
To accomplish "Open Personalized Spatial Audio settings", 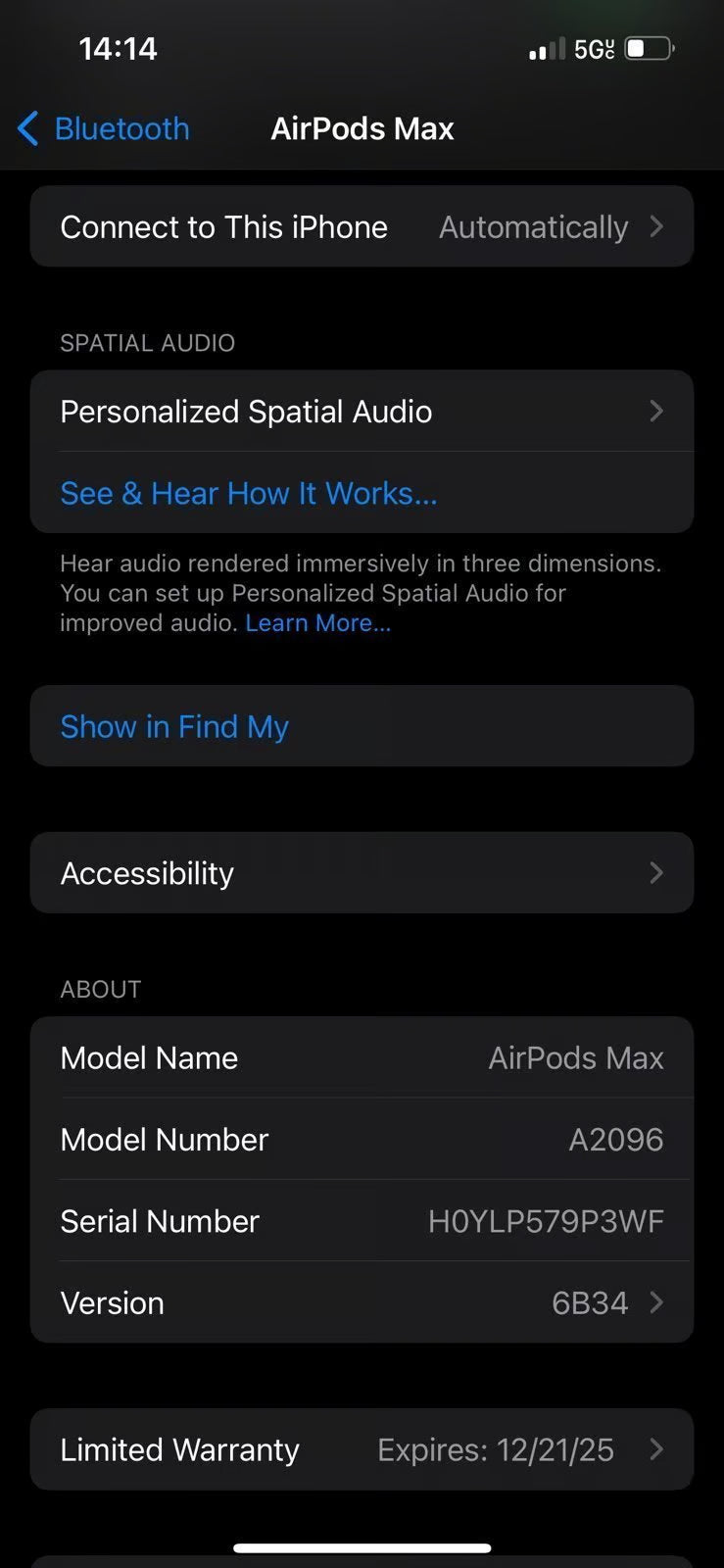I will (x=246, y=411).
